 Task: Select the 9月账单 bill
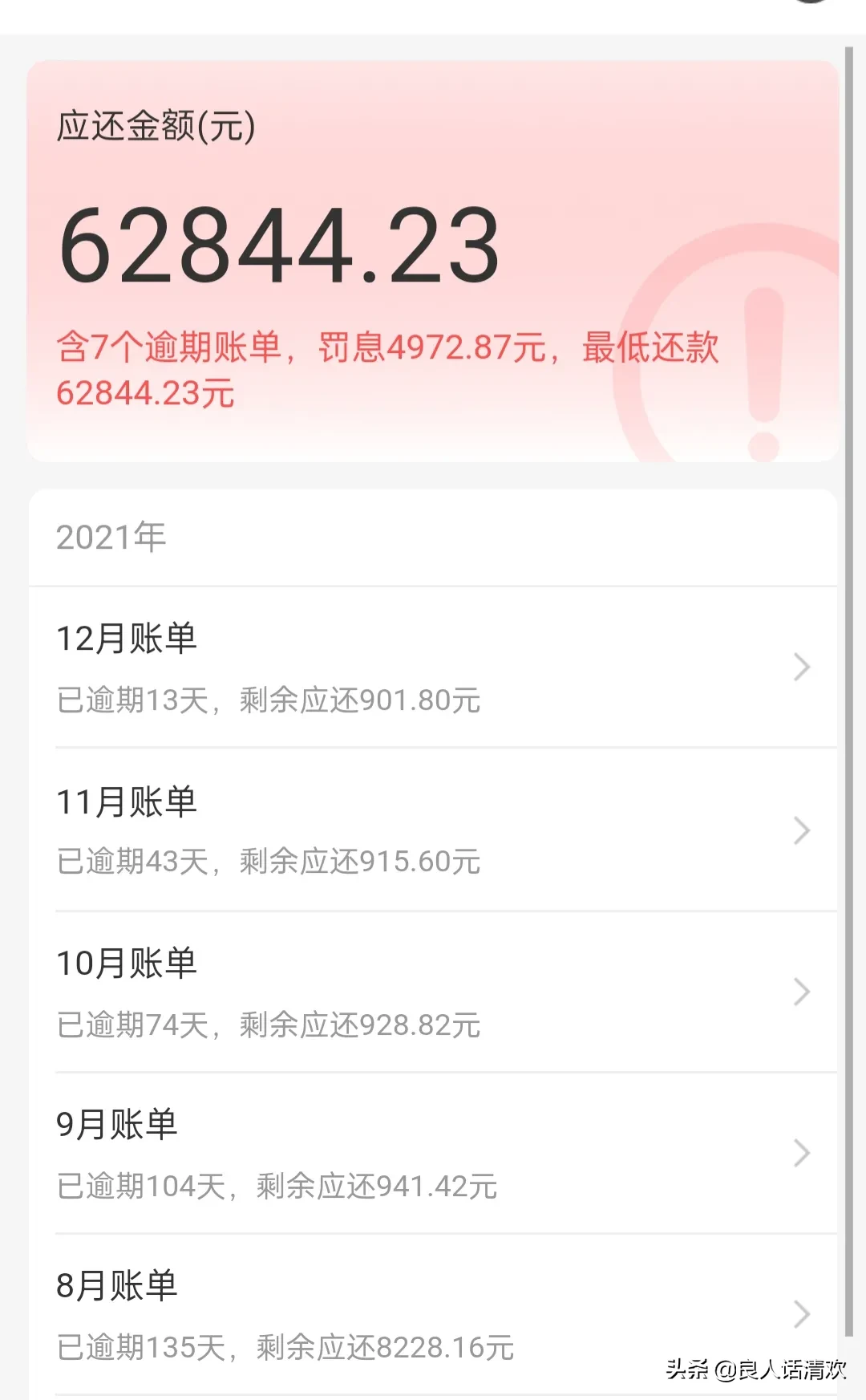click(433, 1154)
